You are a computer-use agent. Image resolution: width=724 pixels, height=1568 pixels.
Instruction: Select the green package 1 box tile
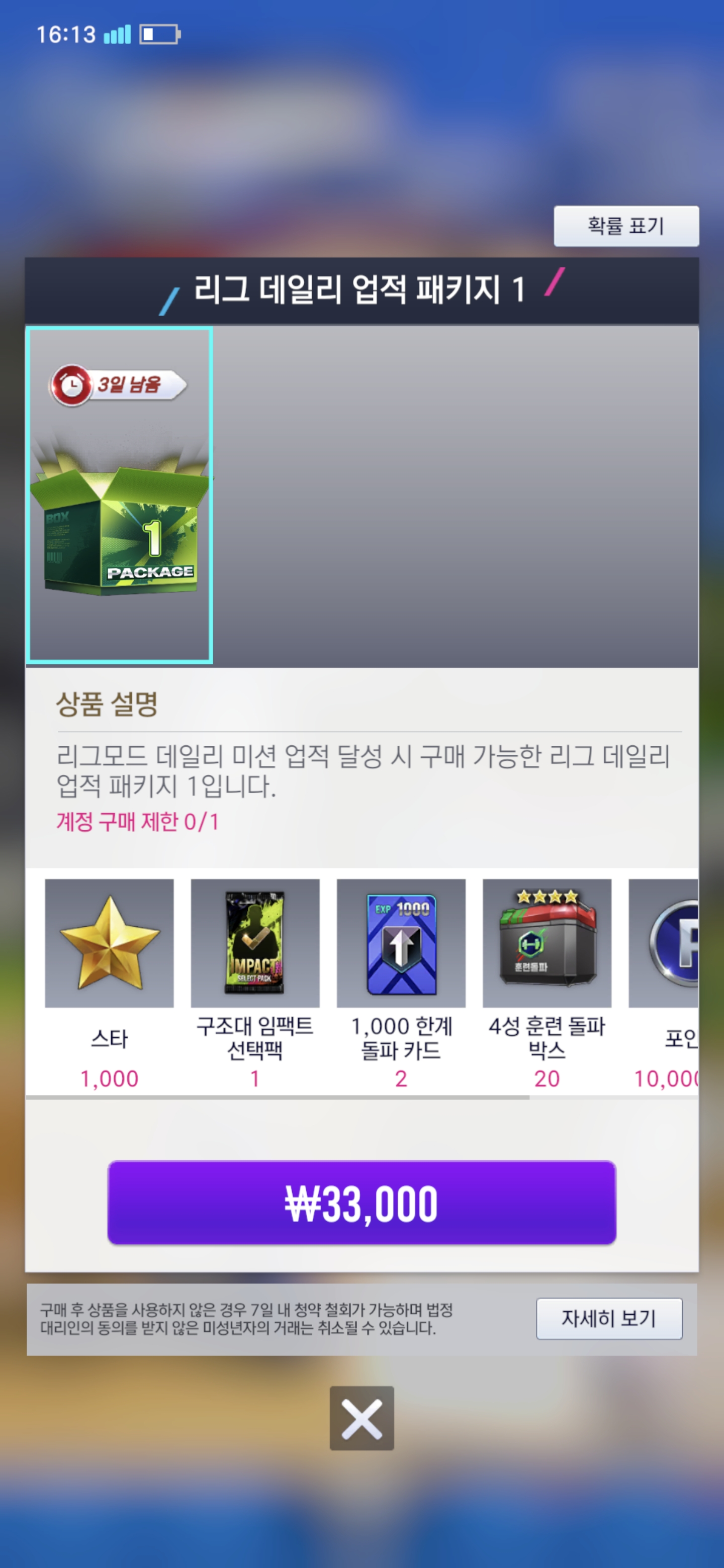click(x=119, y=496)
